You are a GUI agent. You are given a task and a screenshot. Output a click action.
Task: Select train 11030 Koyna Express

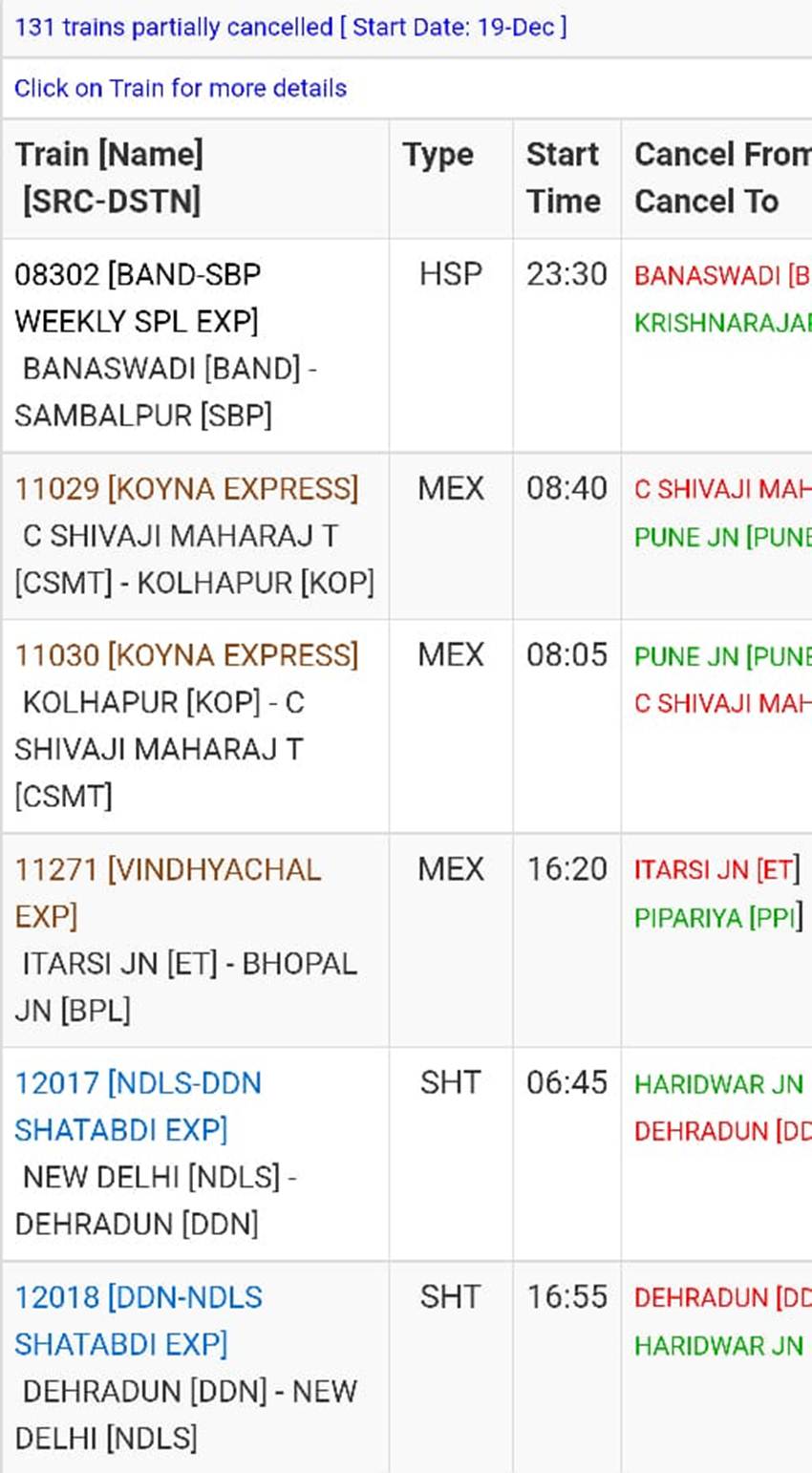click(186, 655)
